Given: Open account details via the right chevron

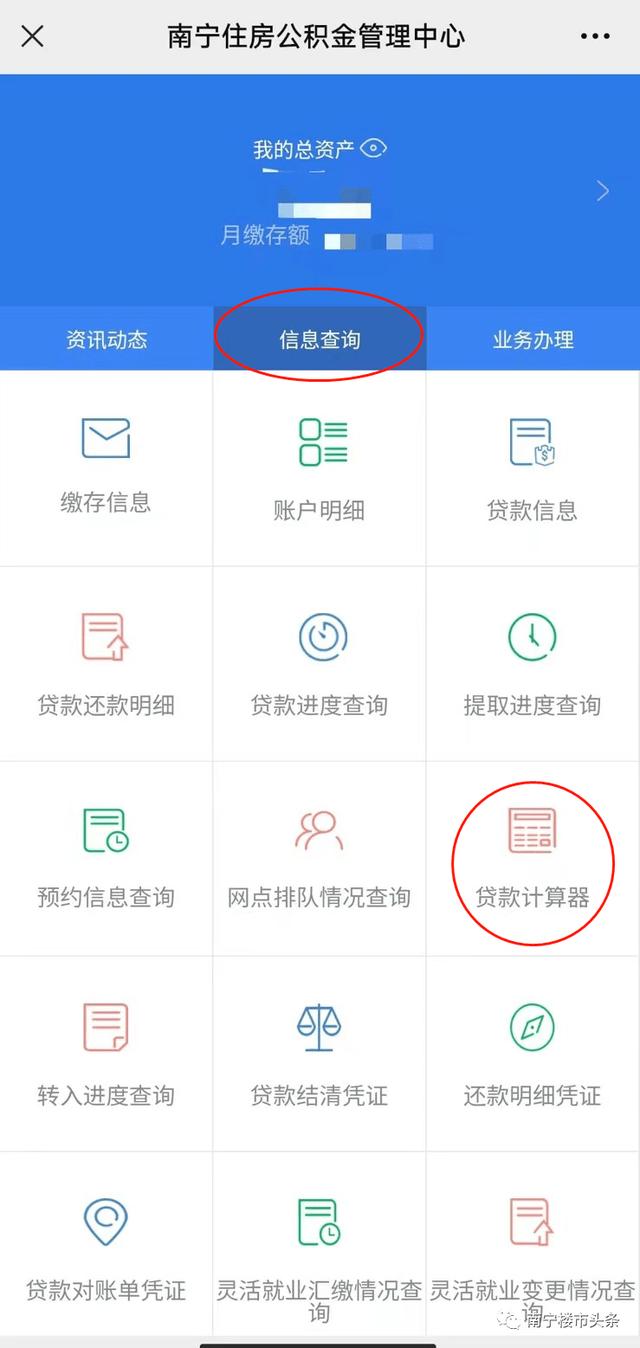Looking at the screenshot, I should 602,191.
